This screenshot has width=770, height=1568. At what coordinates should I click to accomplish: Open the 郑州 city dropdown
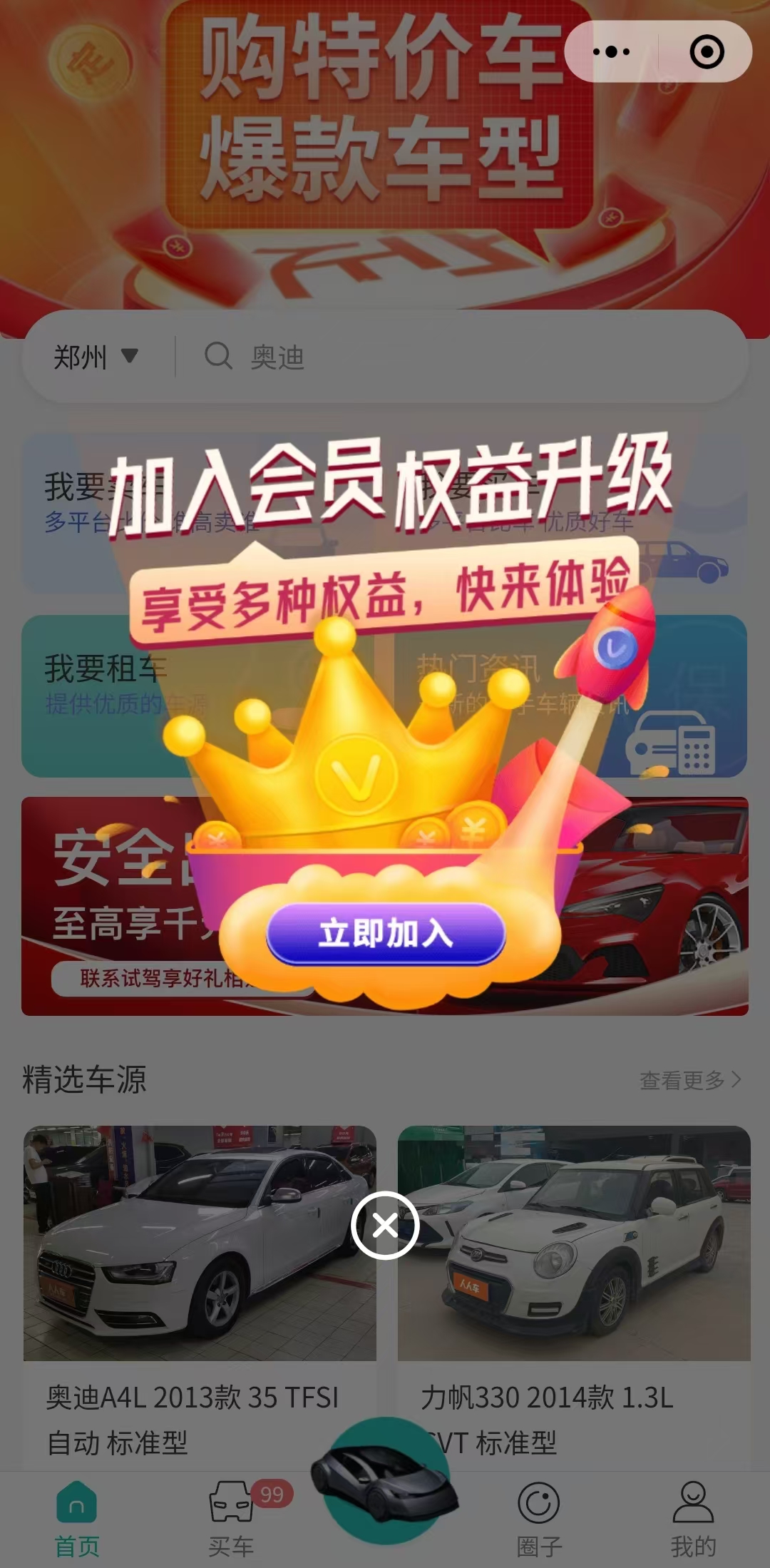tap(96, 356)
